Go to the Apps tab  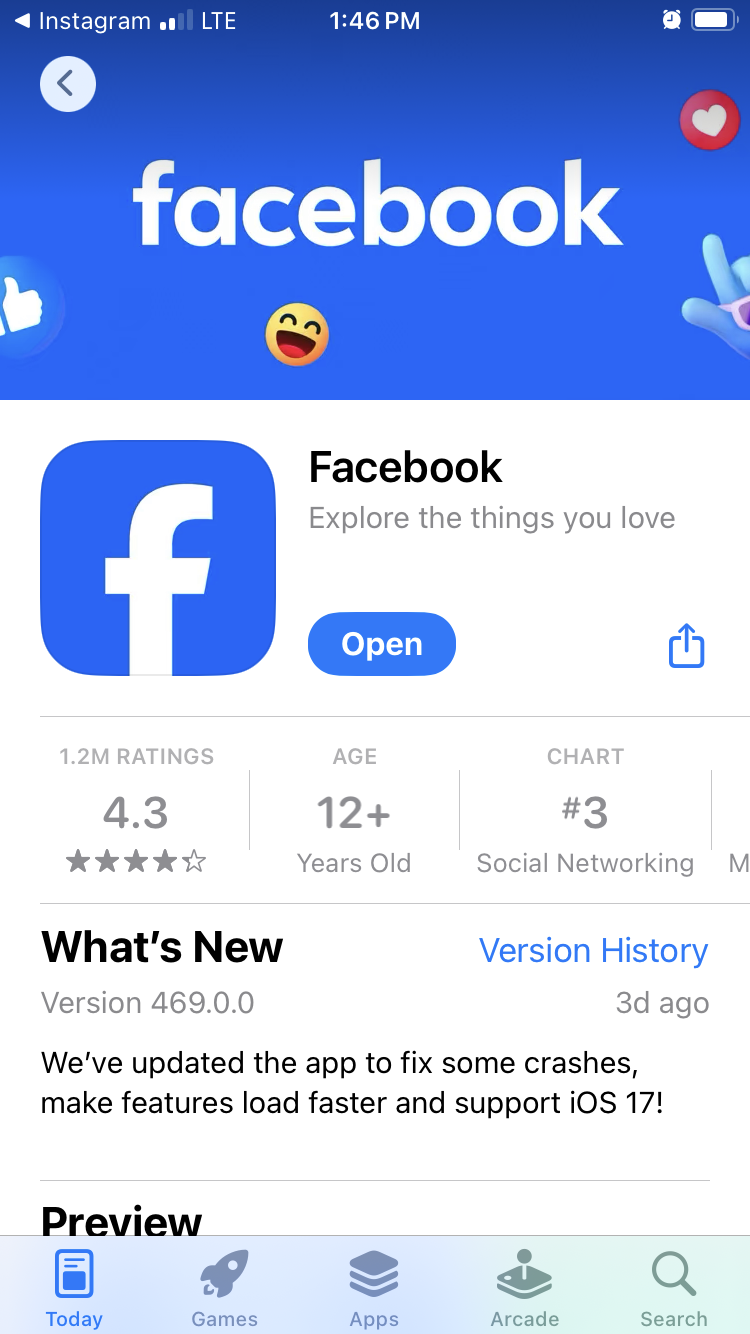374,1287
